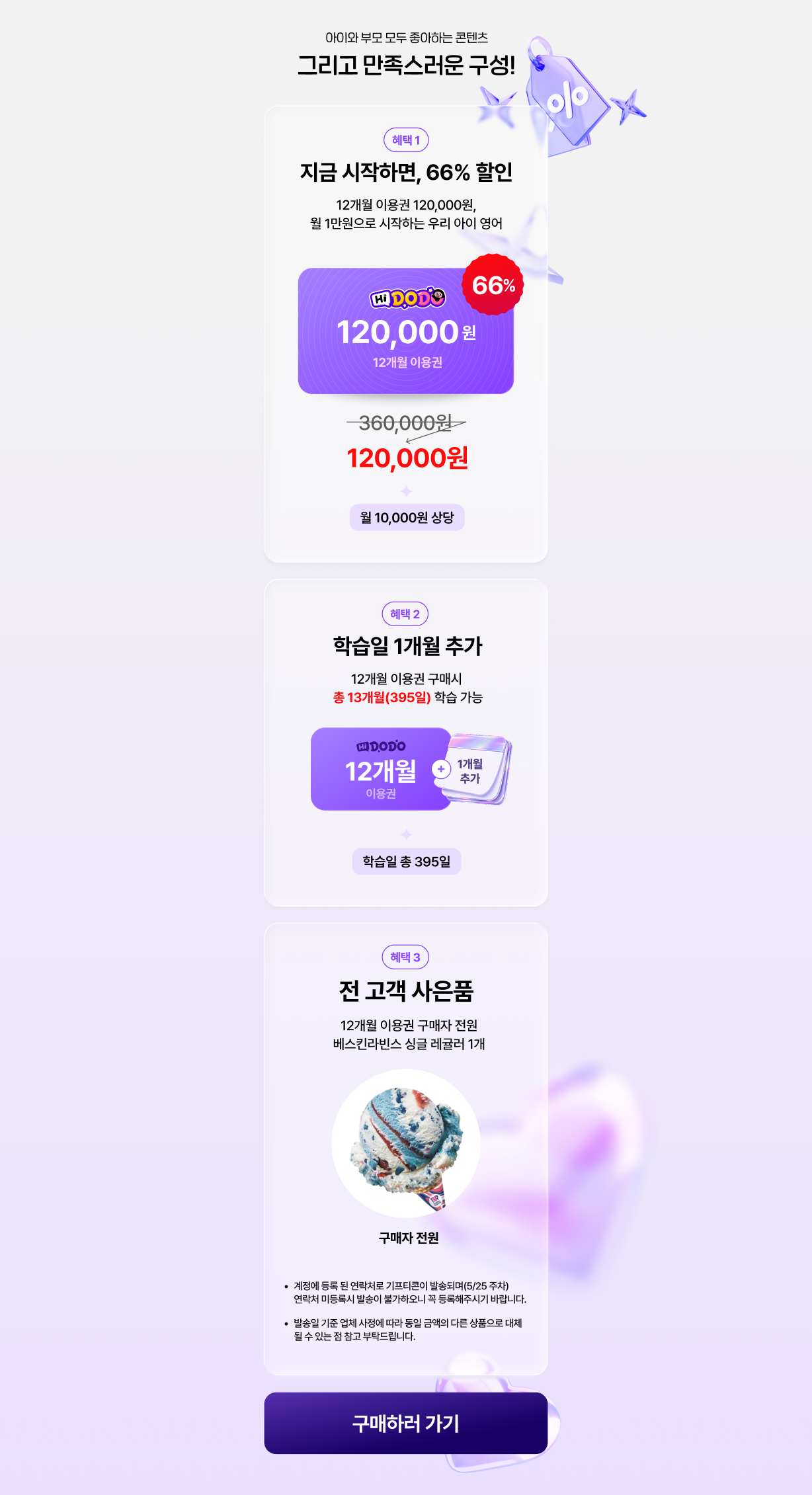
Task: Tap the 구매하러 가기 purchase button
Action: [x=405, y=1423]
